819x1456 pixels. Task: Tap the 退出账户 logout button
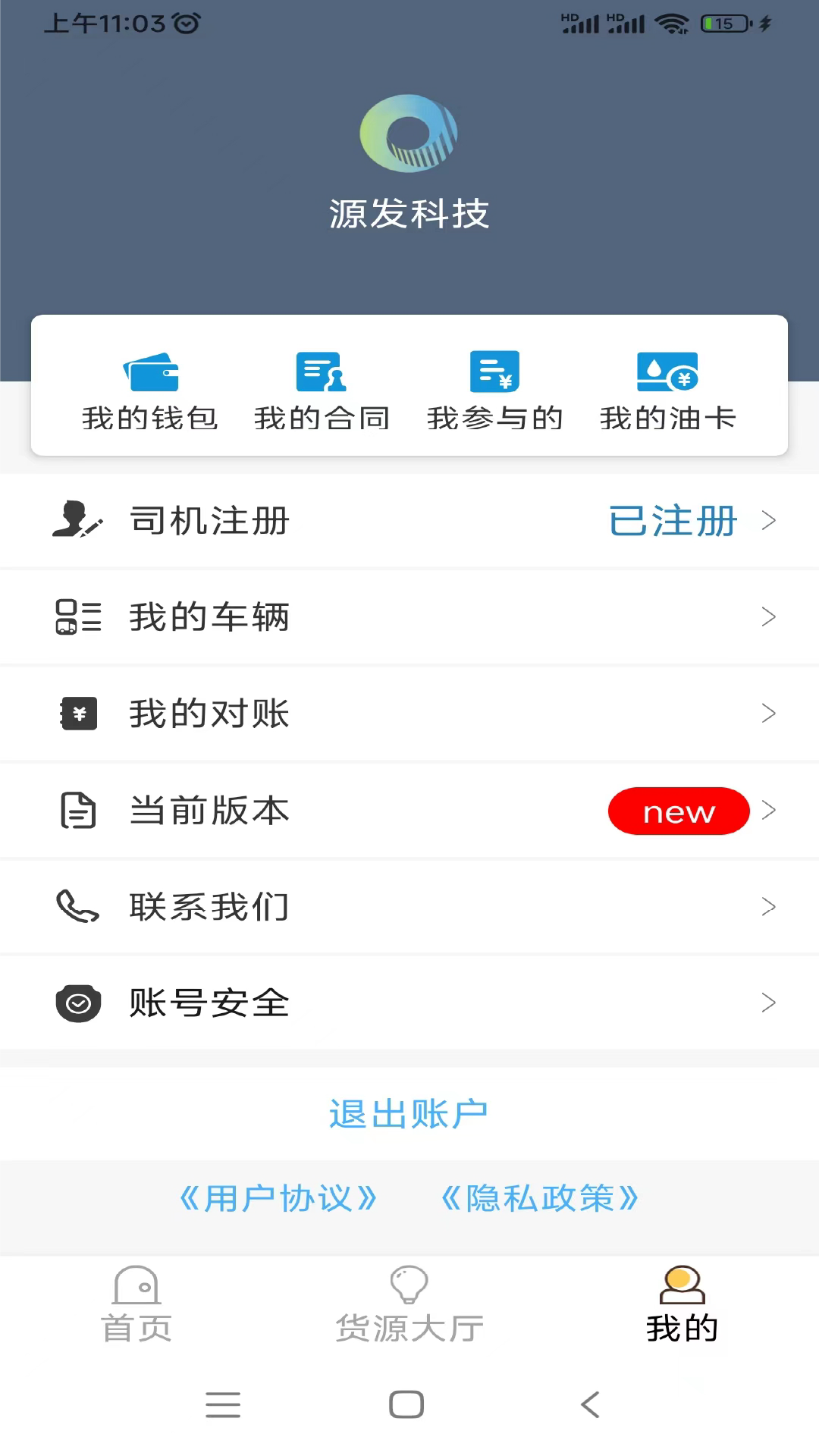pyautogui.click(x=408, y=1112)
